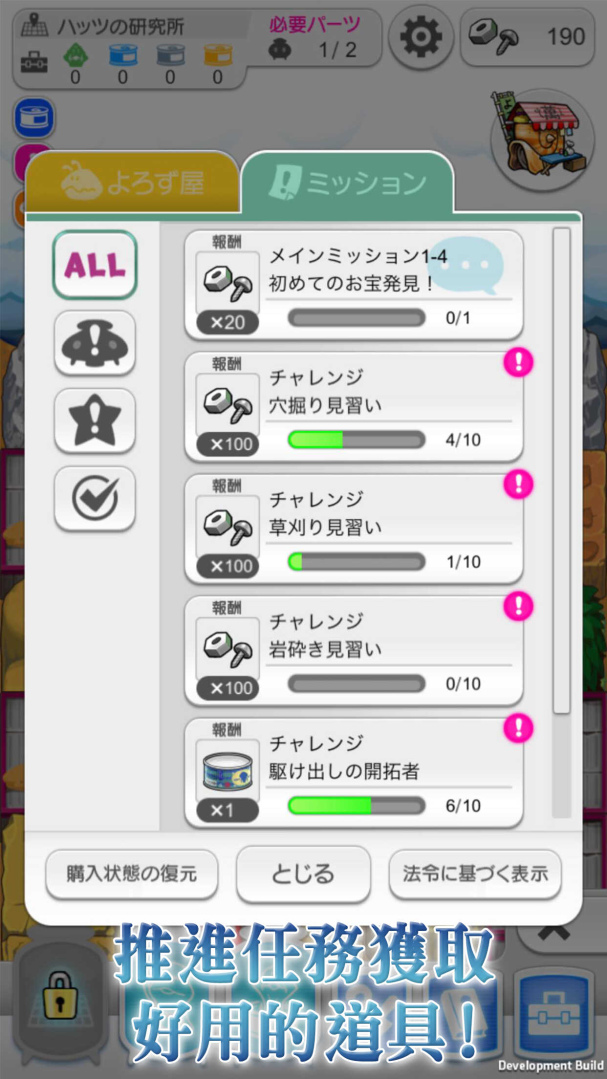Image resolution: width=607 pixels, height=1079 pixels.
Task: Show completed missions via checkmark filter
Action: click(95, 497)
